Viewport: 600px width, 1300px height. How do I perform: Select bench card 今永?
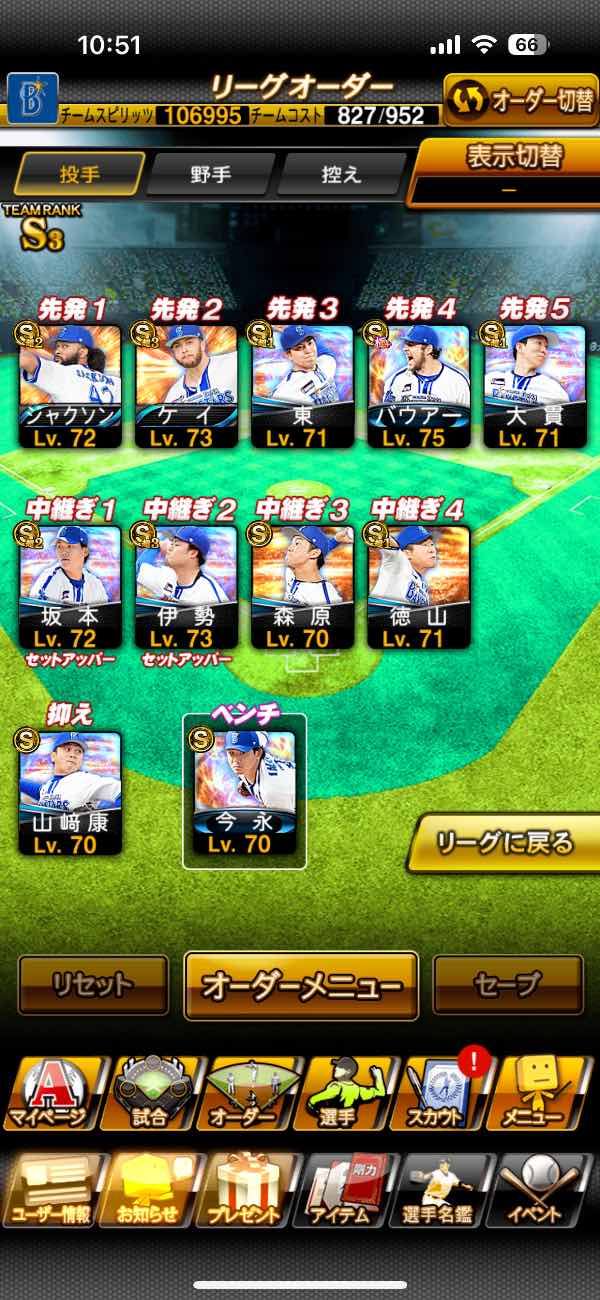point(244,792)
